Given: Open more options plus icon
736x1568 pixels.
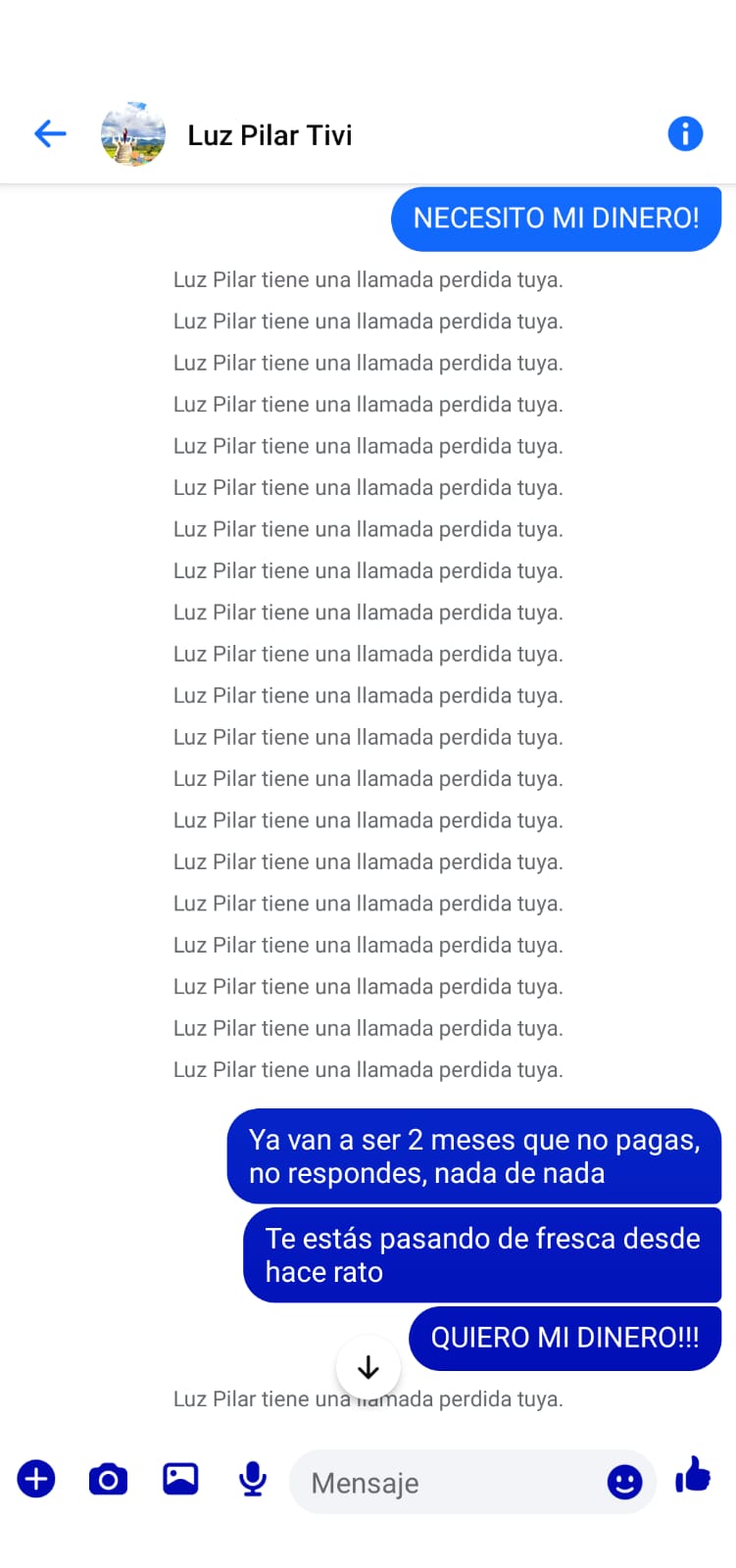Looking at the screenshot, I should 36,1479.
